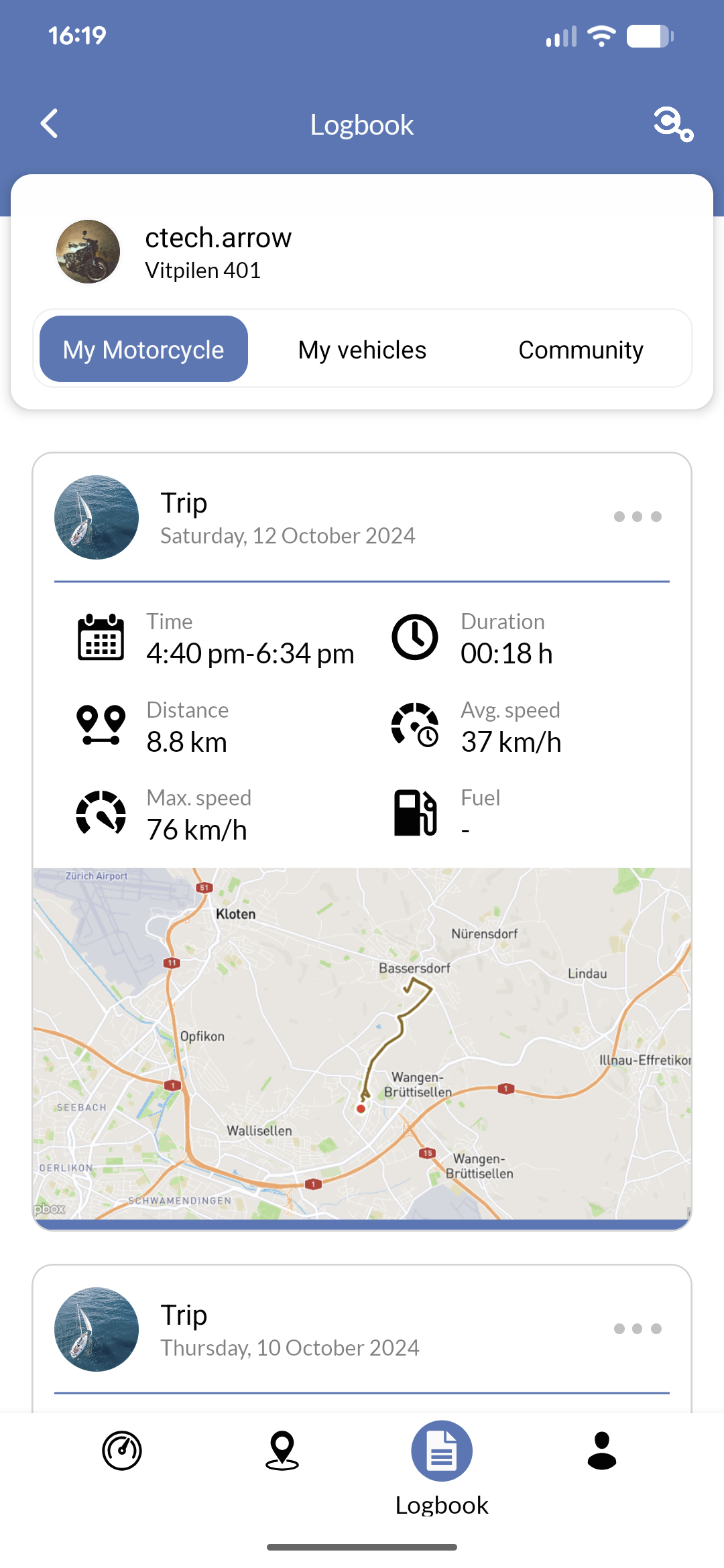Viewport: 724px width, 1568px height.
Task: Open the 12 October trip route map
Action: pos(362,1043)
